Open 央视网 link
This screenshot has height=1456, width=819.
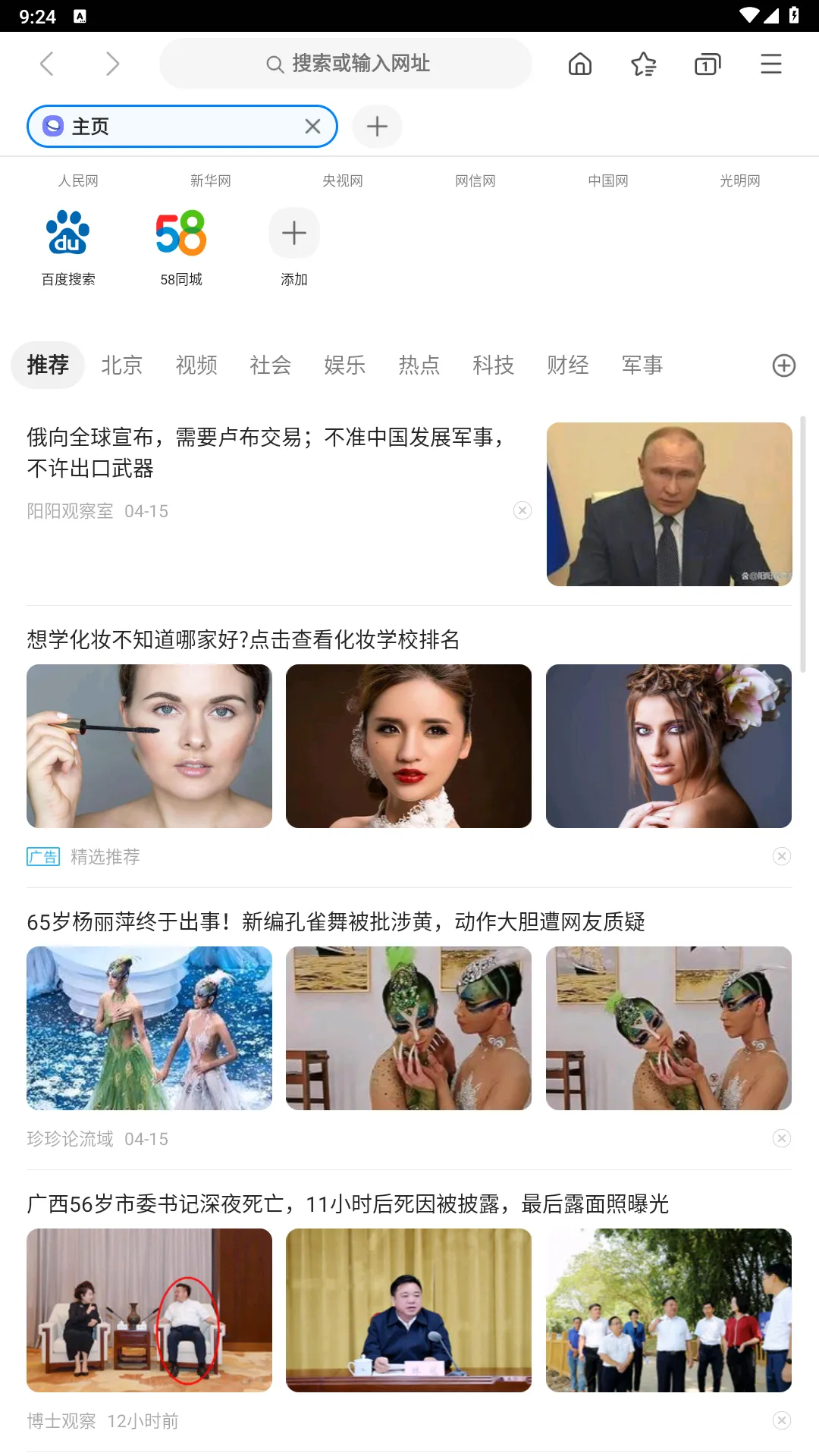[x=343, y=180]
